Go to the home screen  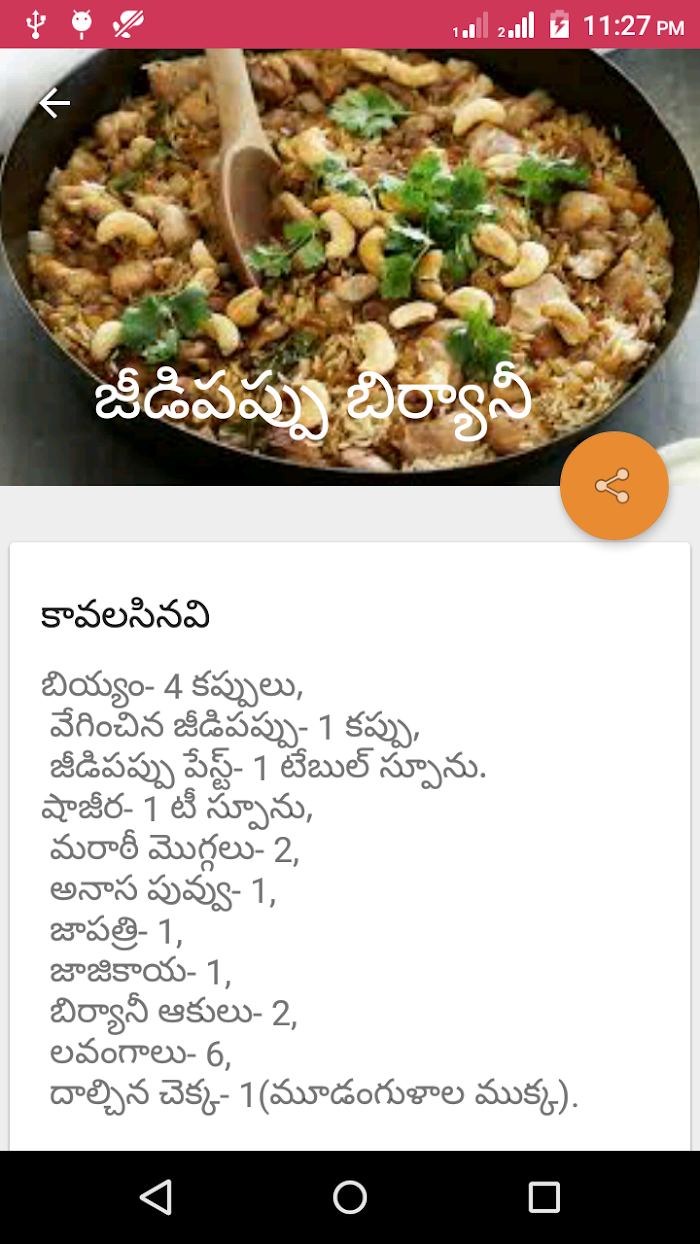coord(350,1197)
